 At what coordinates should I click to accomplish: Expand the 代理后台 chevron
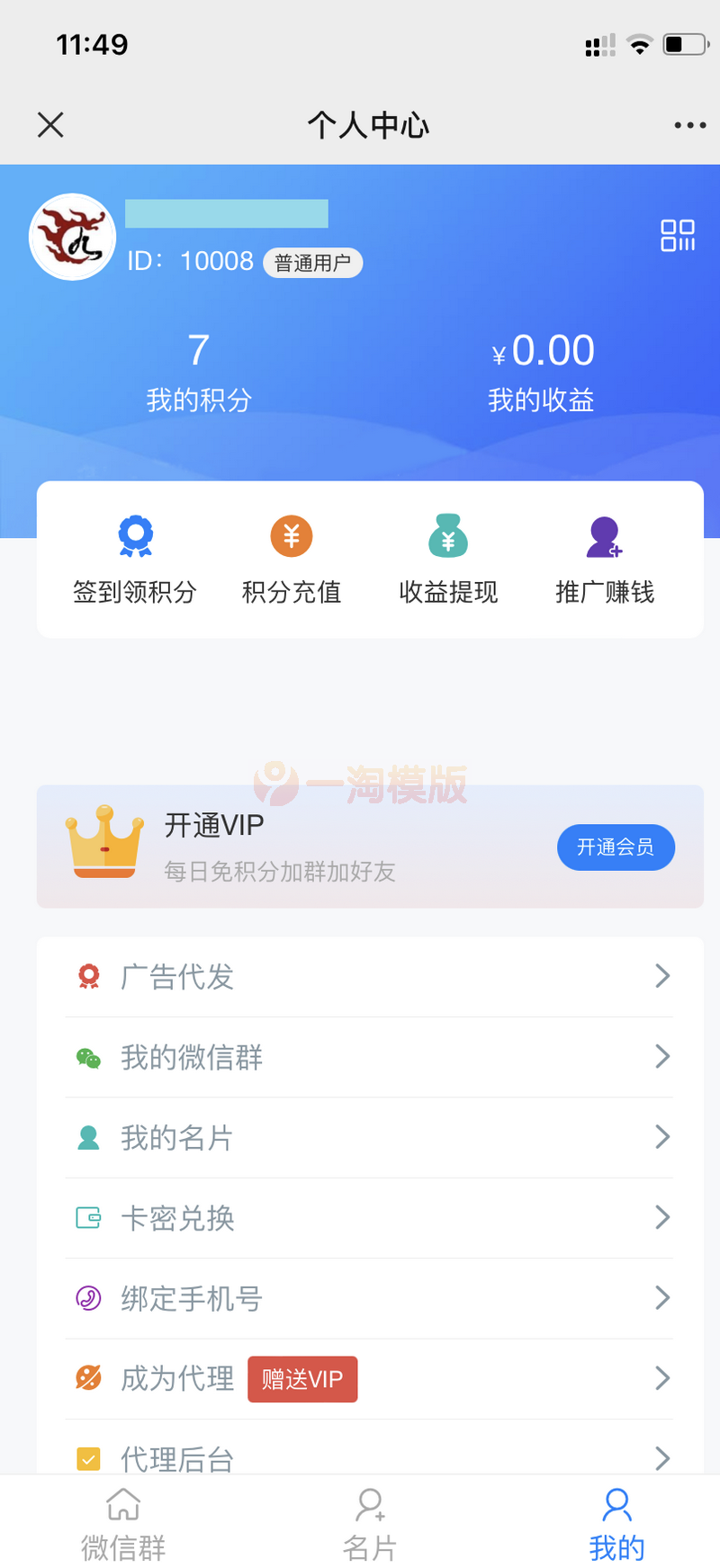coord(662,1457)
